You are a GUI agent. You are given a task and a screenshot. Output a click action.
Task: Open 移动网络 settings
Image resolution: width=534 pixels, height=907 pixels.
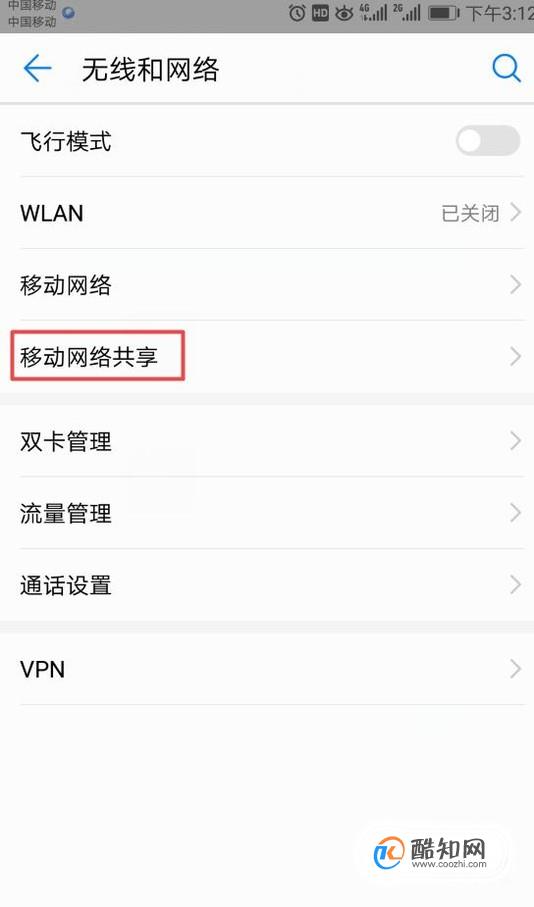point(267,285)
